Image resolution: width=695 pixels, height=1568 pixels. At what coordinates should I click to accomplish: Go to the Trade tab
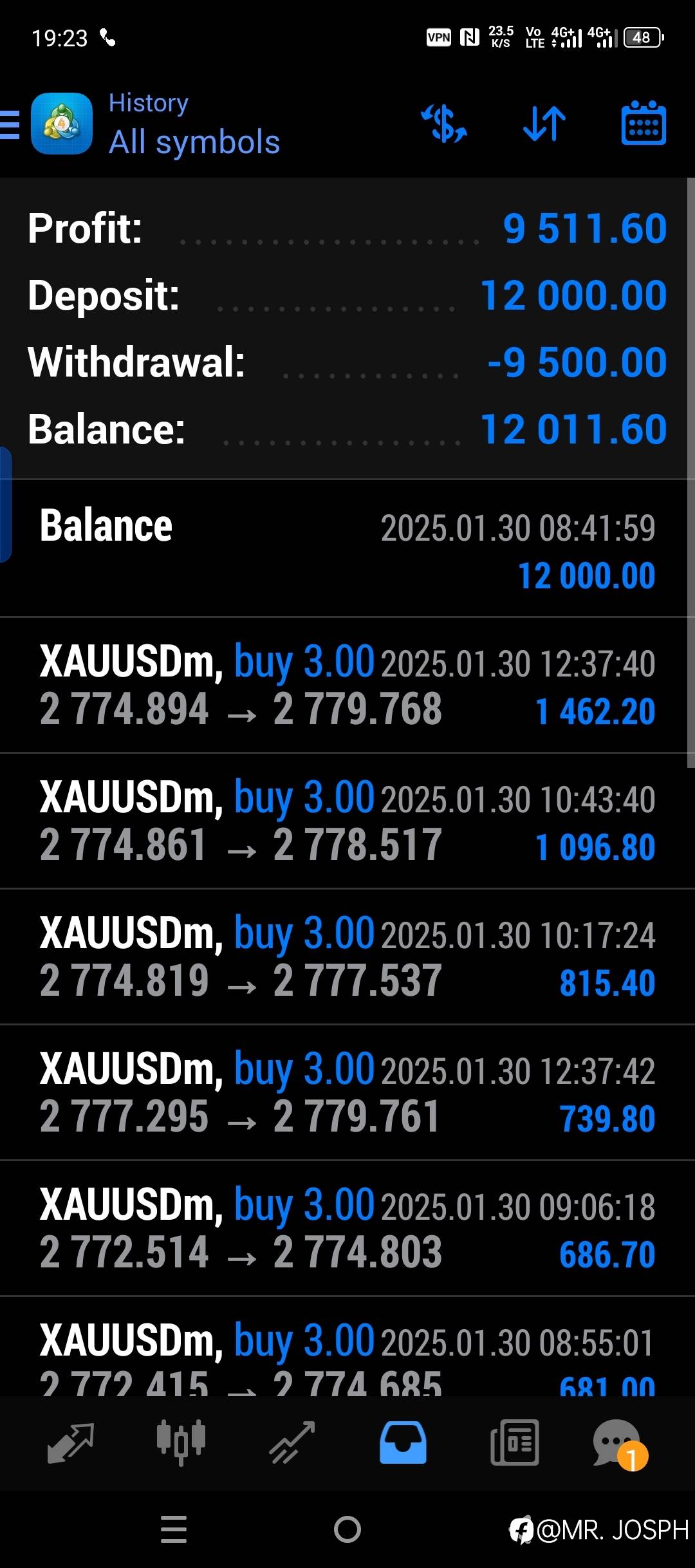pos(292,1442)
